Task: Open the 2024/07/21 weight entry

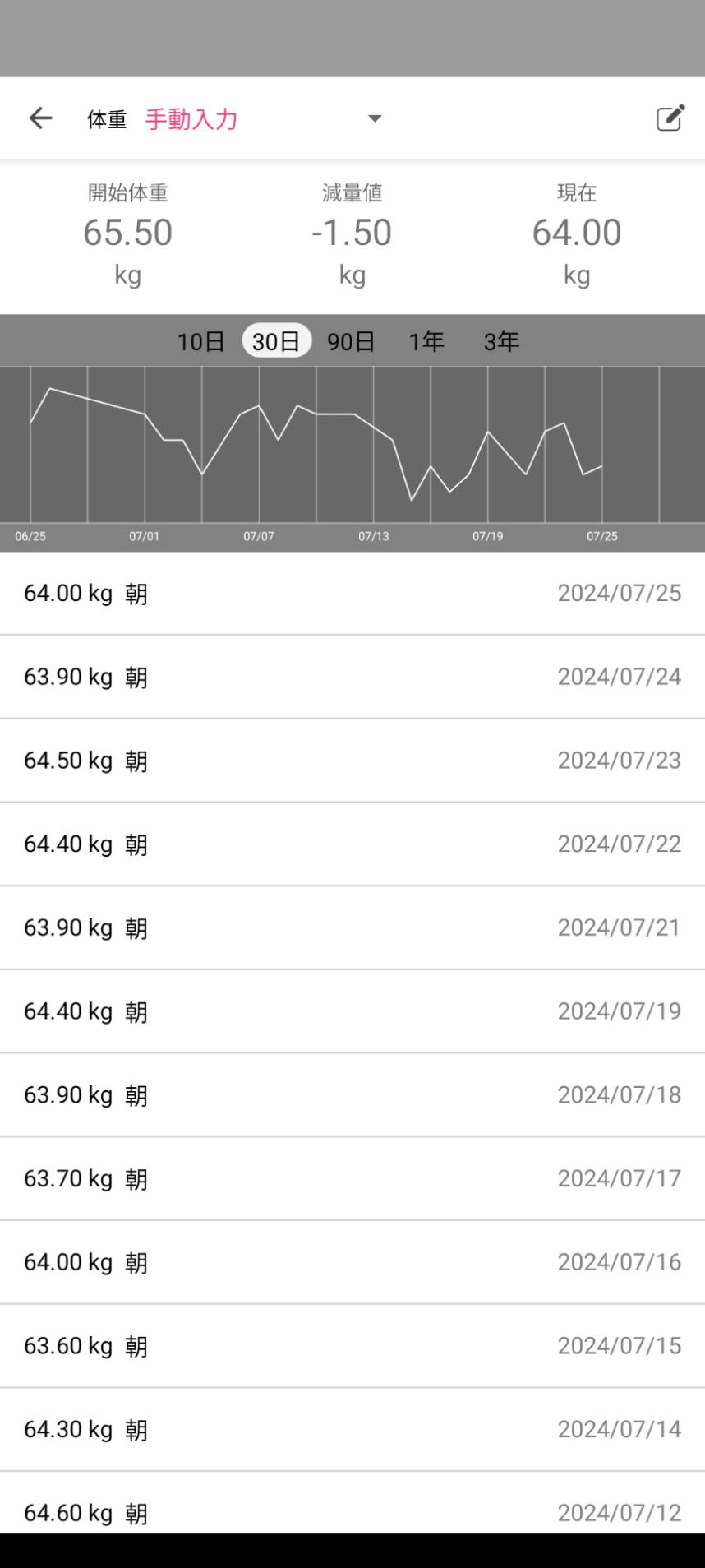Action: pos(352,927)
